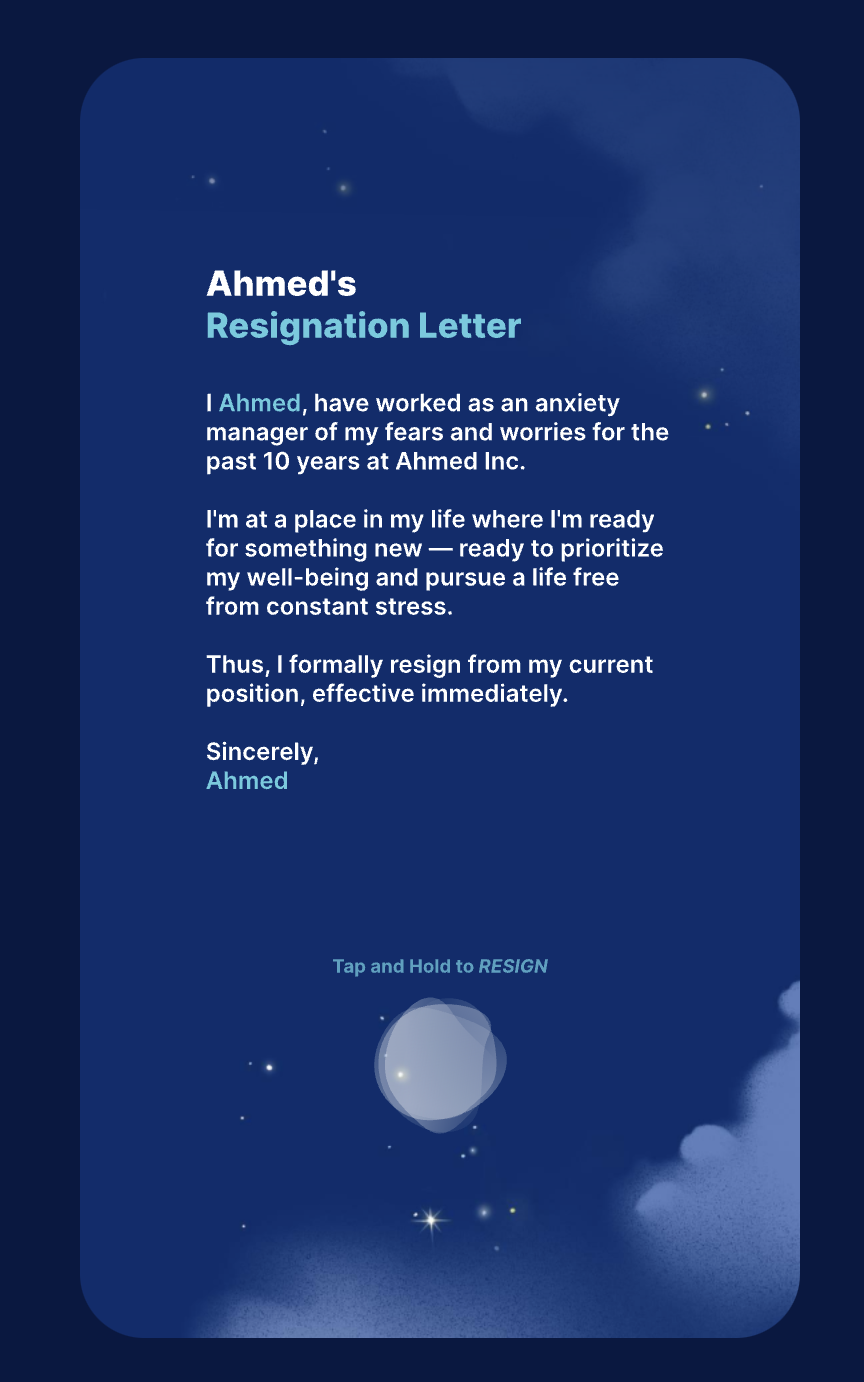864x1382 pixels.
Task: Tap the glowing orb below Tap and Hold to RESIGN
Action: pyautogui.click(x=440, y=1065)
